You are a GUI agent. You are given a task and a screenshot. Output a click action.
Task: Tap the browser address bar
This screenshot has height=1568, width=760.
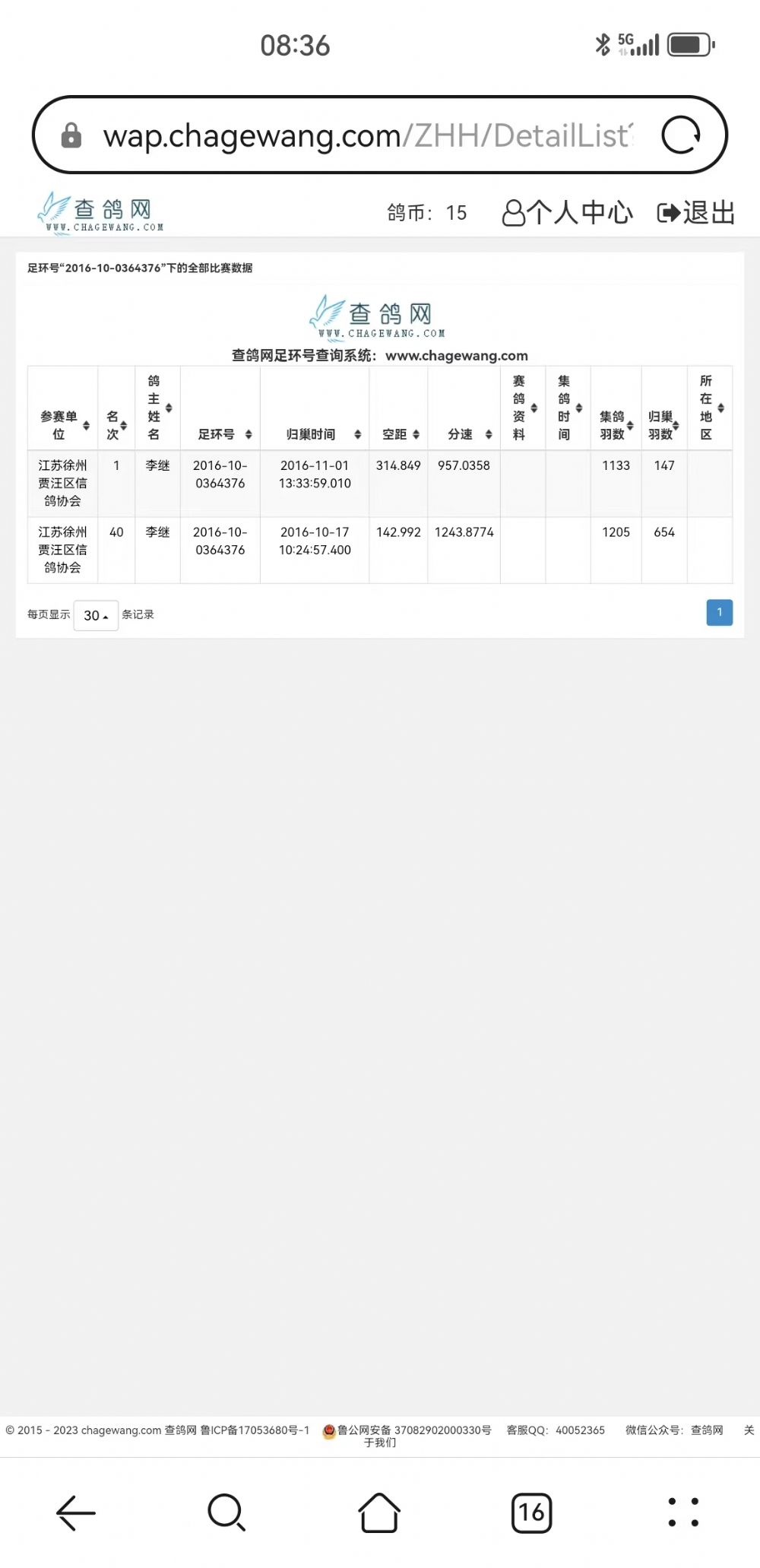click(365, 136)
